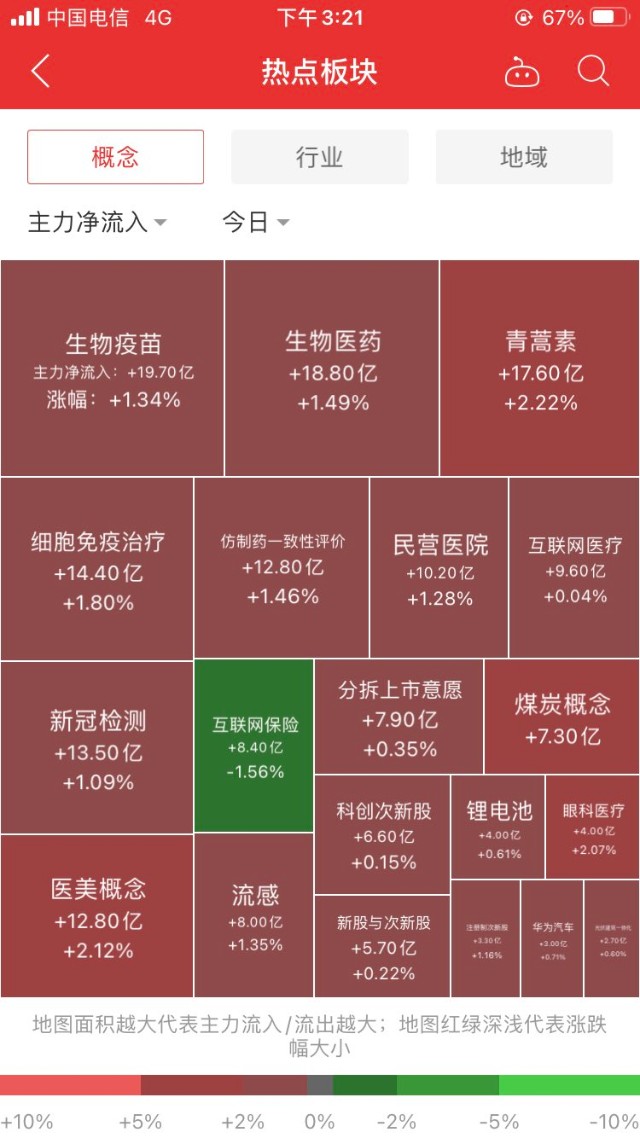View the 青蒿素 sector block
The image size is (640, 1138).
point(540,368)
